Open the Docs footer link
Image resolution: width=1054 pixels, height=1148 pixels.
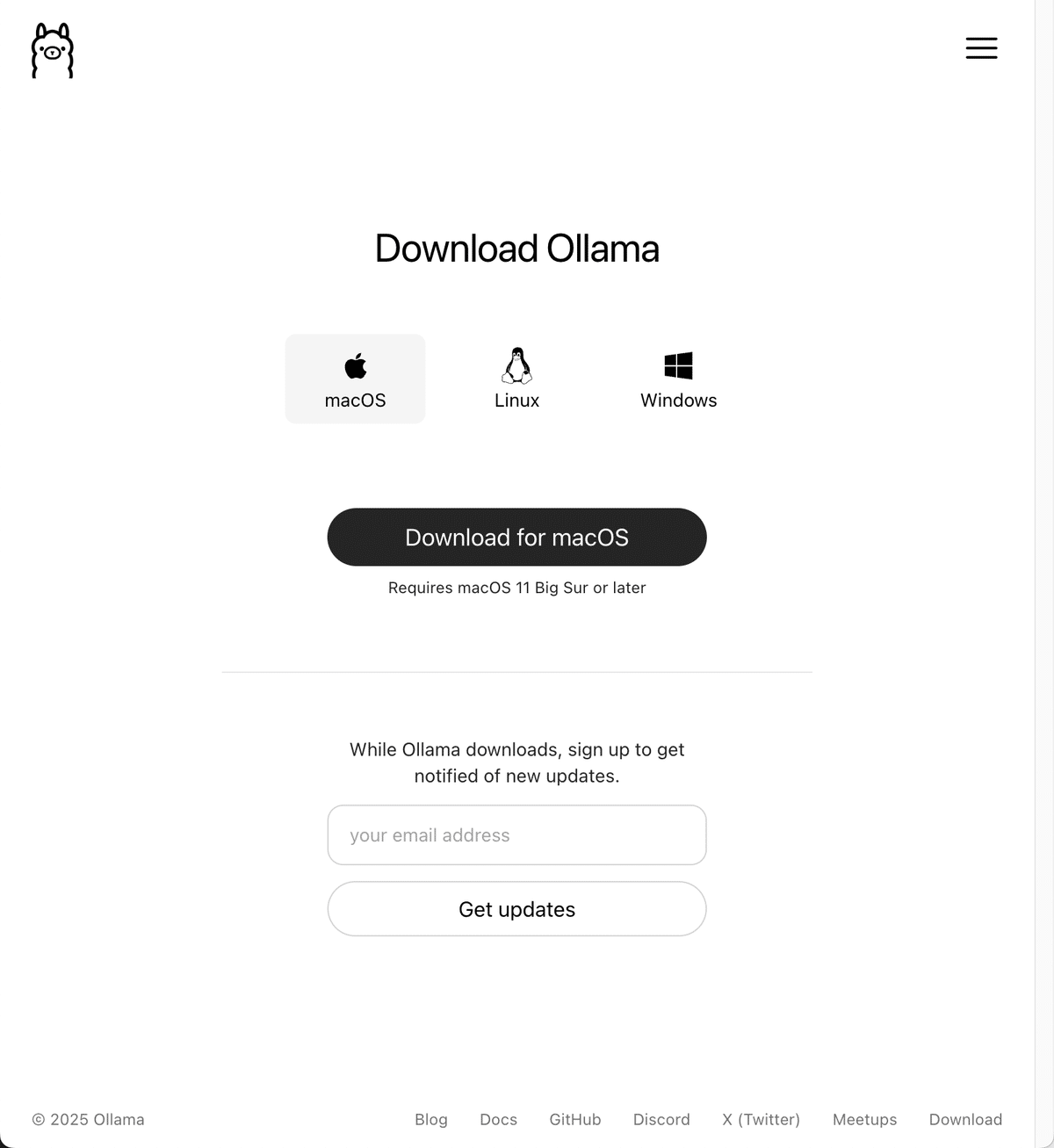pos(498,1119)
